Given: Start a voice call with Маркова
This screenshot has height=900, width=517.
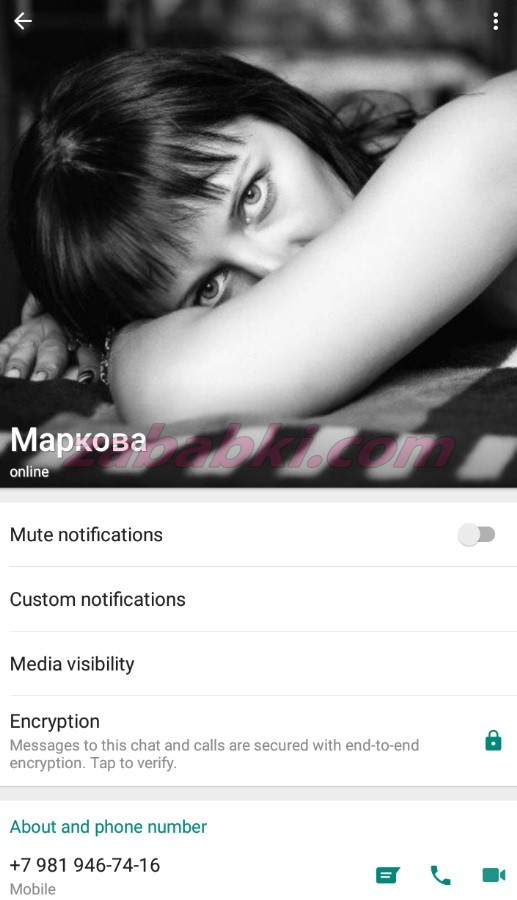Looking at the screenshot, I should tap(441, 875).
